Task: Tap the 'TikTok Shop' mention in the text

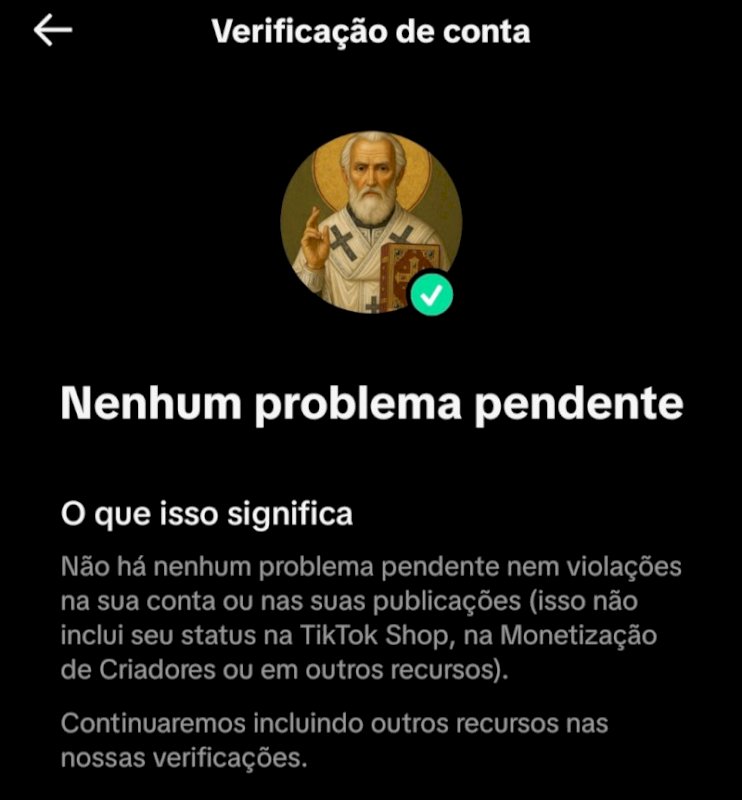Action: click(x=365, y=633)
